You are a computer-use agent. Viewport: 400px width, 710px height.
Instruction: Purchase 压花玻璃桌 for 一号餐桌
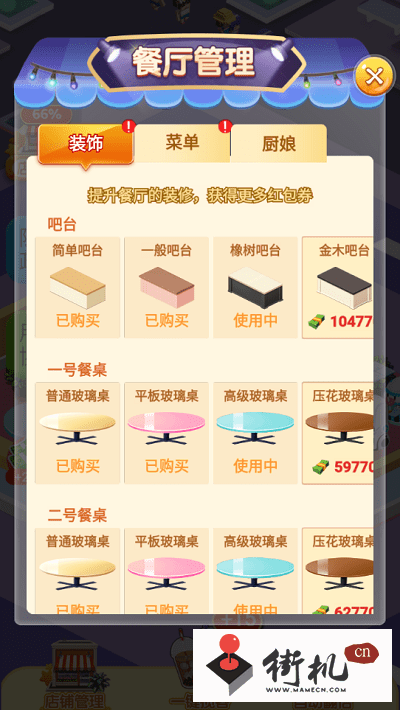337,433
